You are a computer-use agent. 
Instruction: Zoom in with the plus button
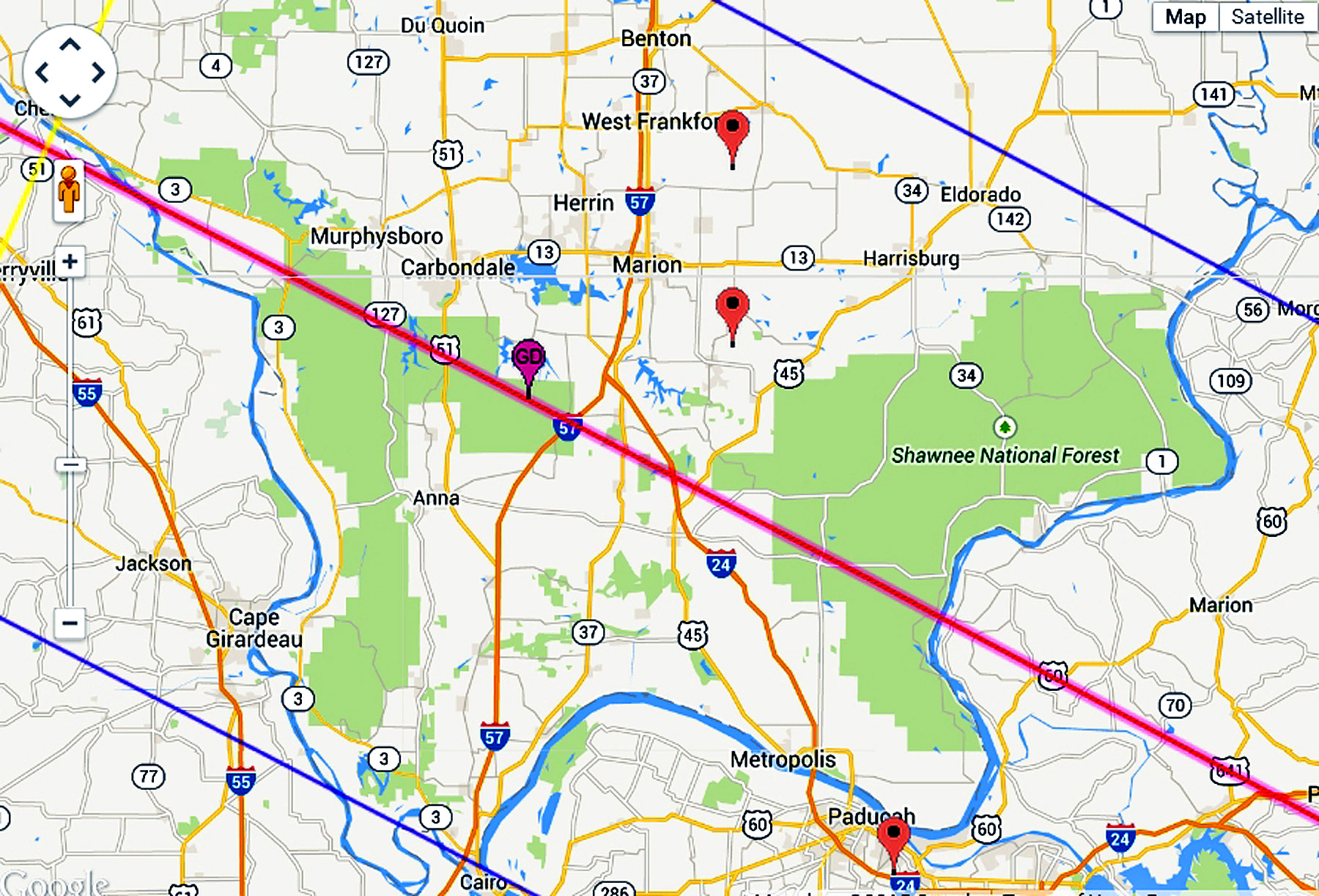coord(70,262)
